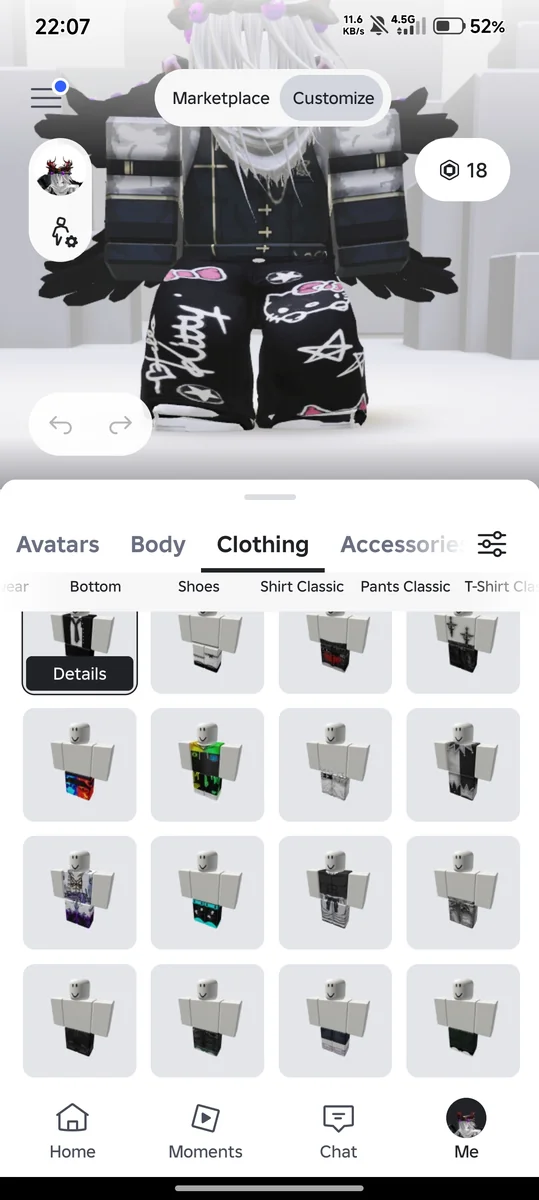Select the Bottom subcategory
539x1200 pixels.
point(96,587)
